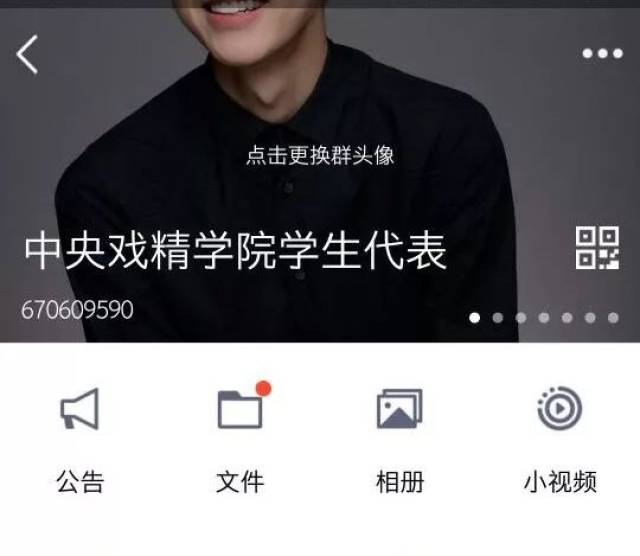Open 小视频 short videos

point(559,438)
